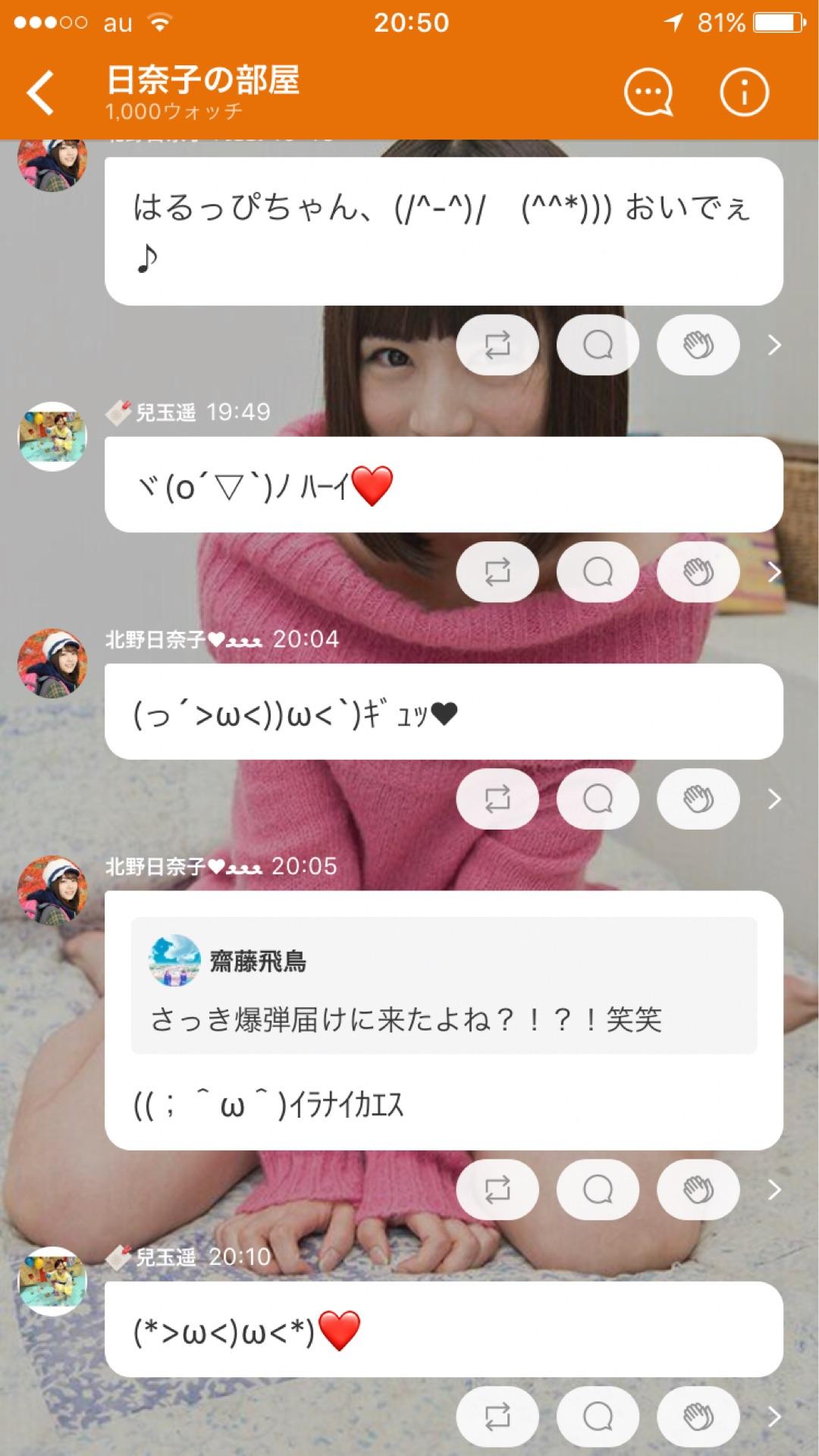The width and height of the screenshot is (819, 1456).
Task: View 北野日奈子's avatar at 20:04
Action: coord(52,663)
